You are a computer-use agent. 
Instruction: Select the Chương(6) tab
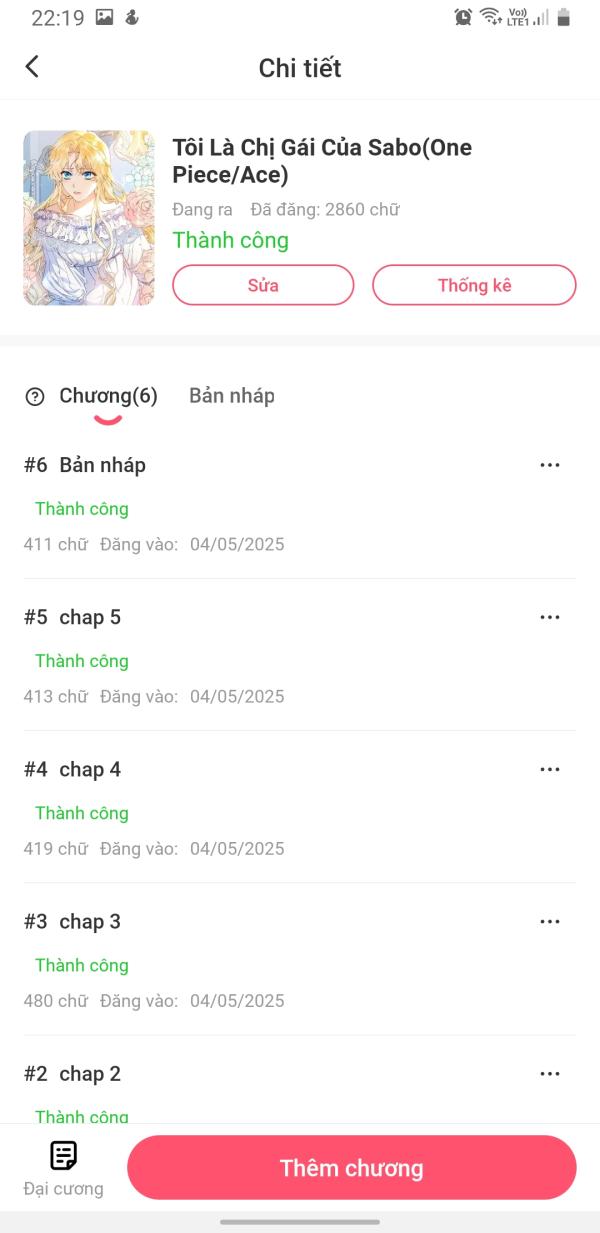108,396
